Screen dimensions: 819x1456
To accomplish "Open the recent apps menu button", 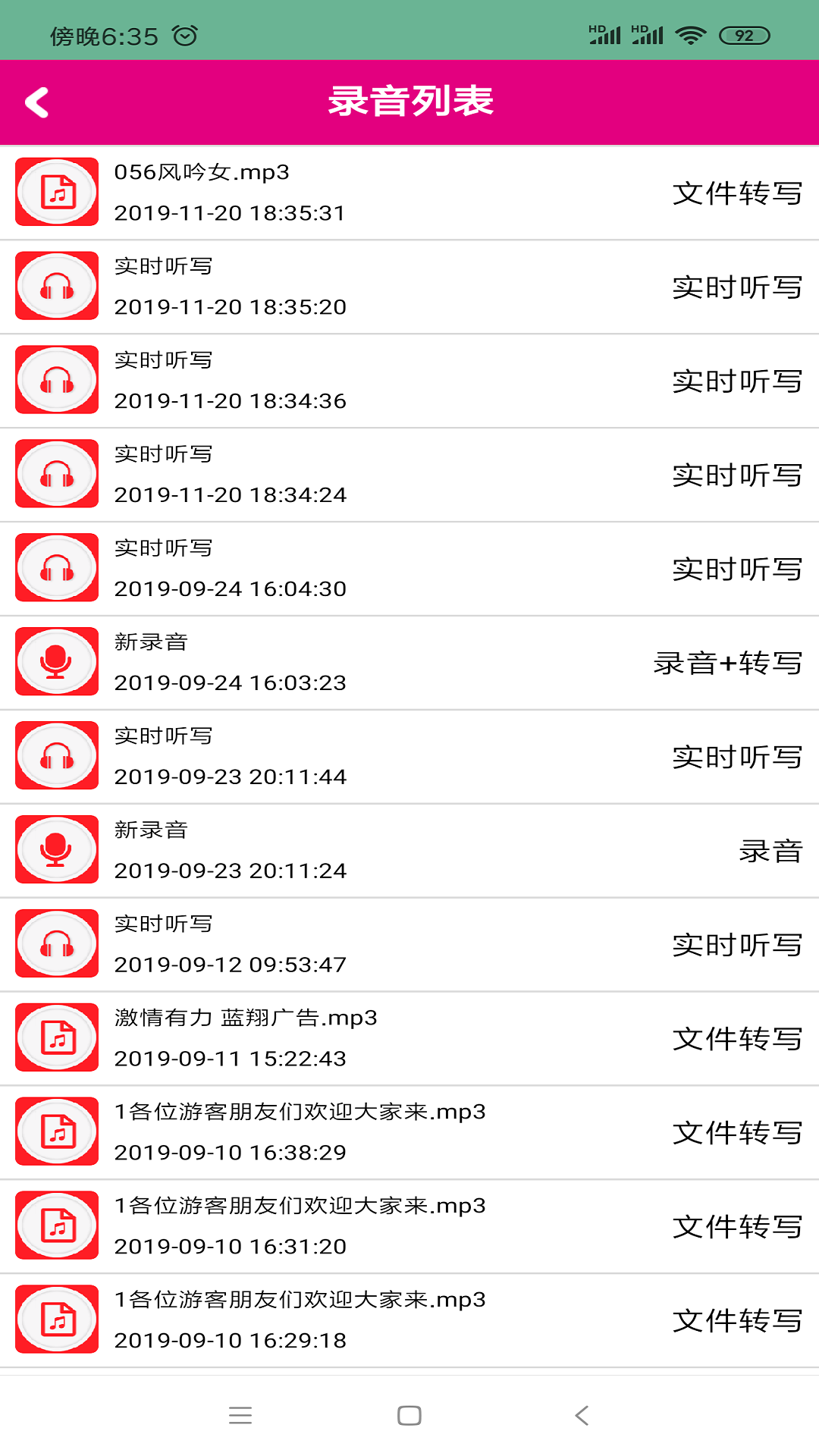I will [240, 1416].
